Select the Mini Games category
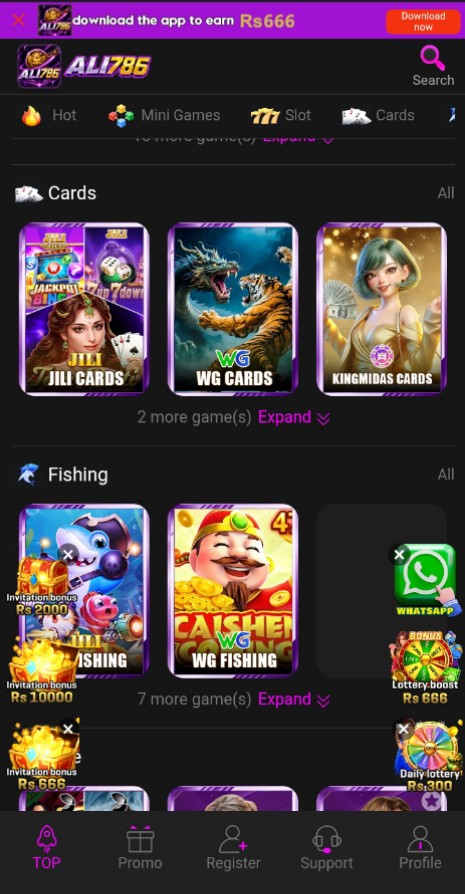Viewport: 465px width, 894px height. (164, 115)
